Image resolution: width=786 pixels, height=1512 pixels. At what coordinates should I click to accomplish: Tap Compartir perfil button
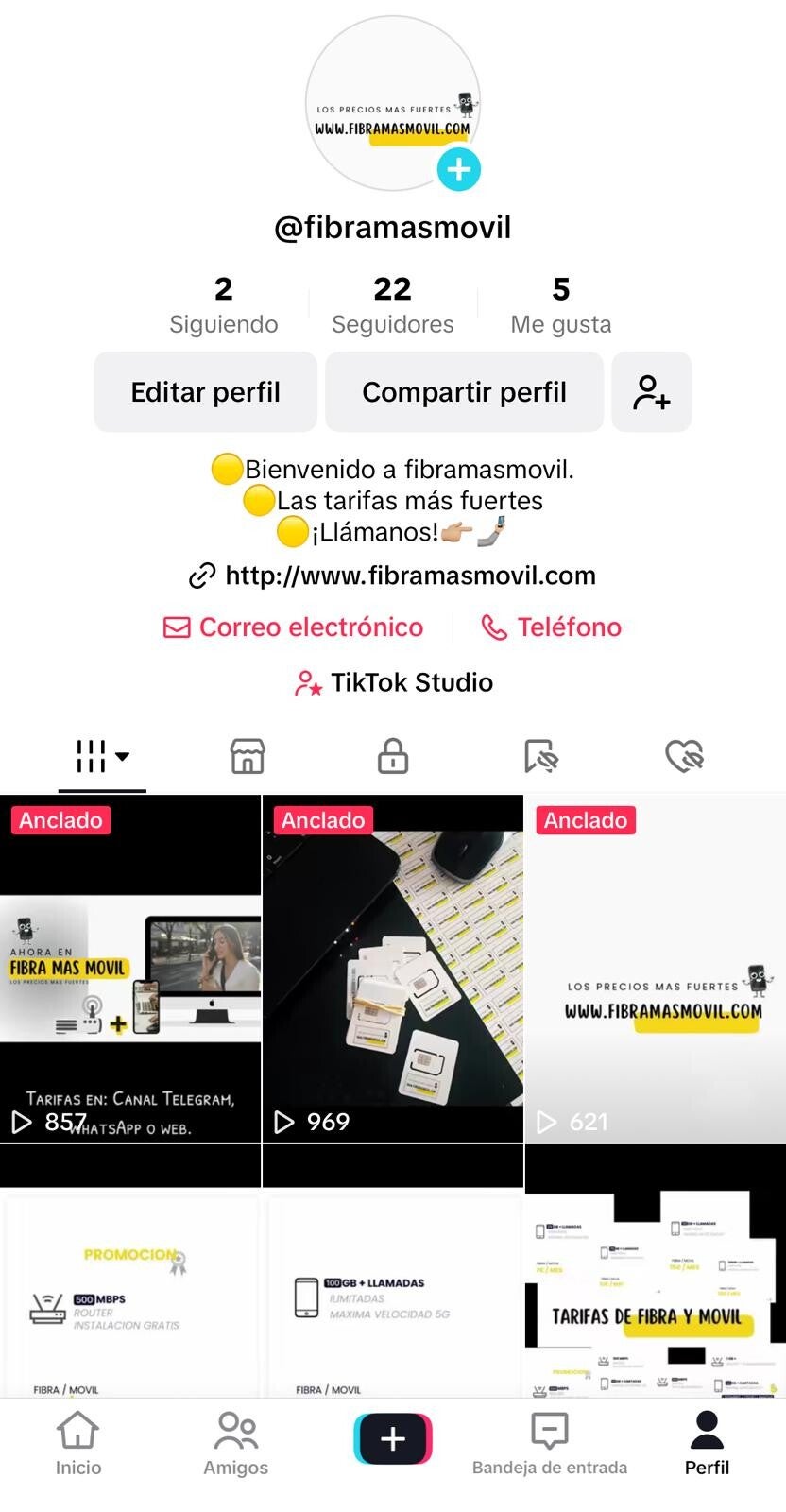tap(464, 392)
